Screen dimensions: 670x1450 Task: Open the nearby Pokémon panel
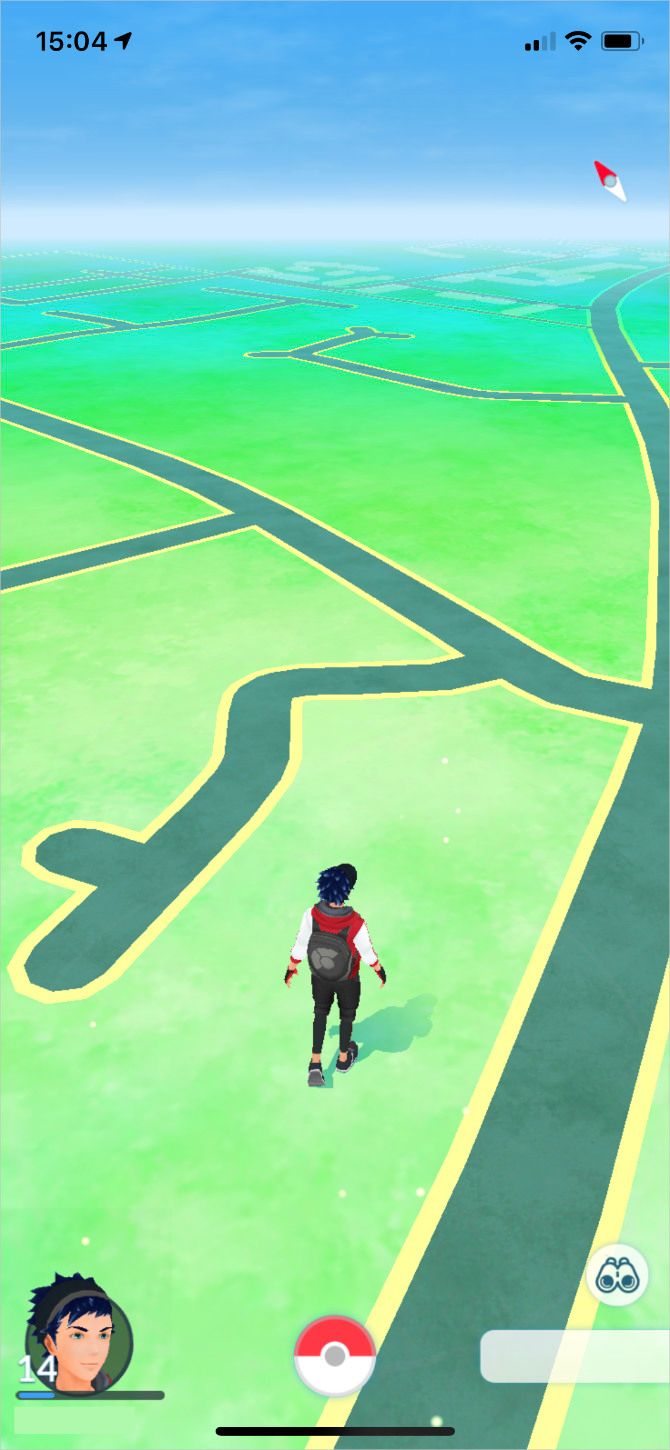tap(575, 1356)
